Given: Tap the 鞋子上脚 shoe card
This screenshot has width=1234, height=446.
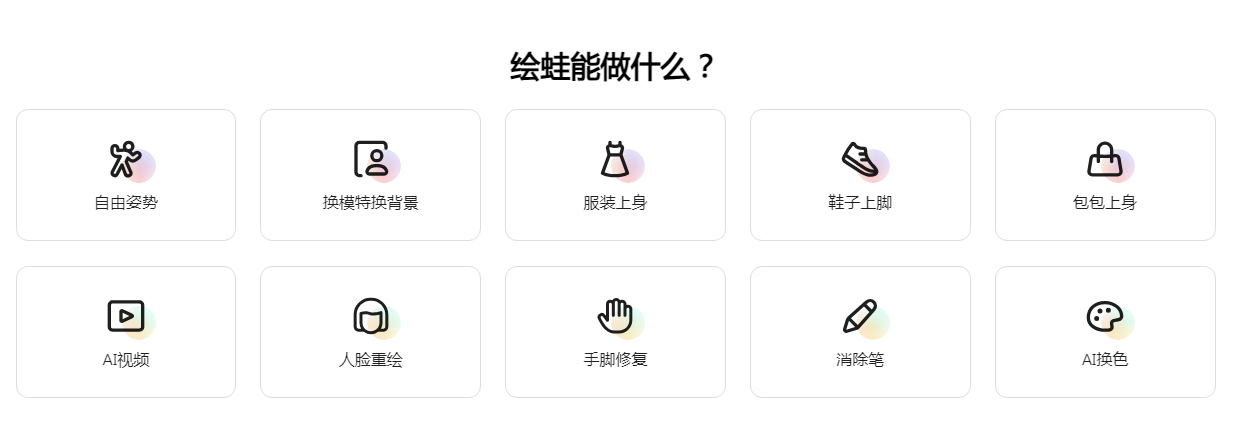Looking at the screenshot, I should pos(860,175).
